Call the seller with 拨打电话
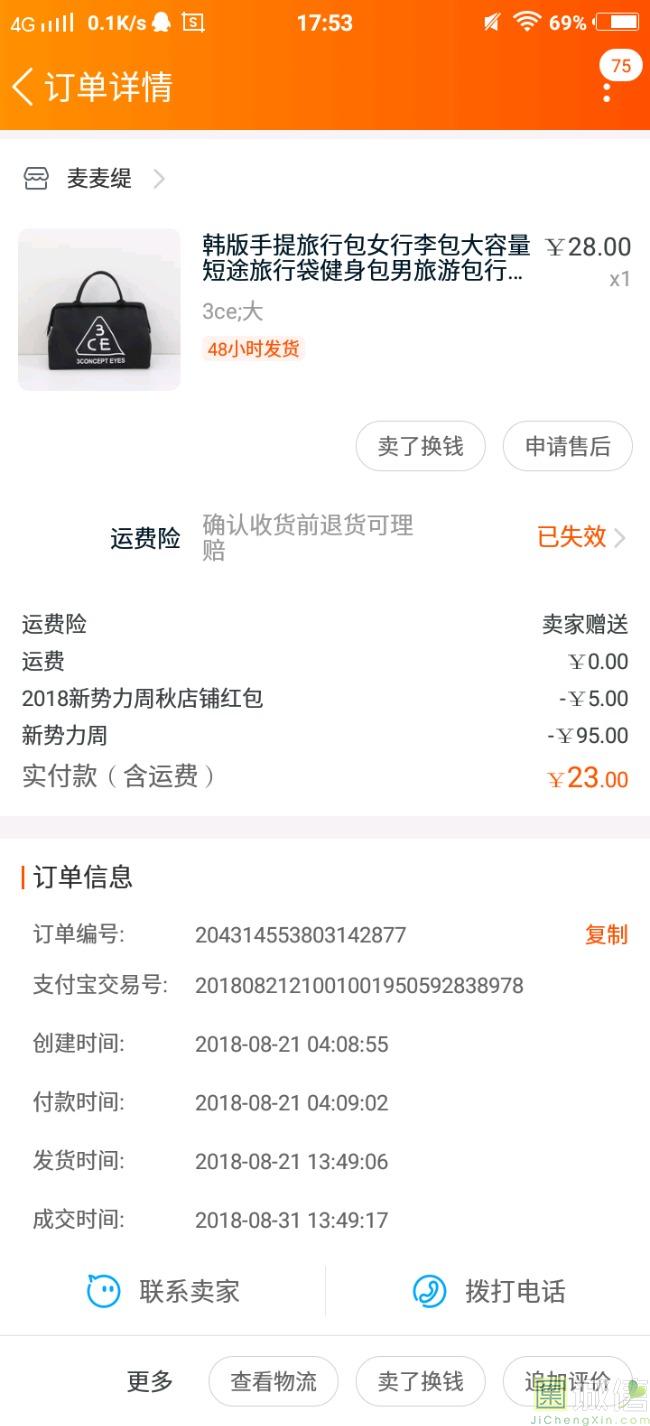 point(488,1291)
